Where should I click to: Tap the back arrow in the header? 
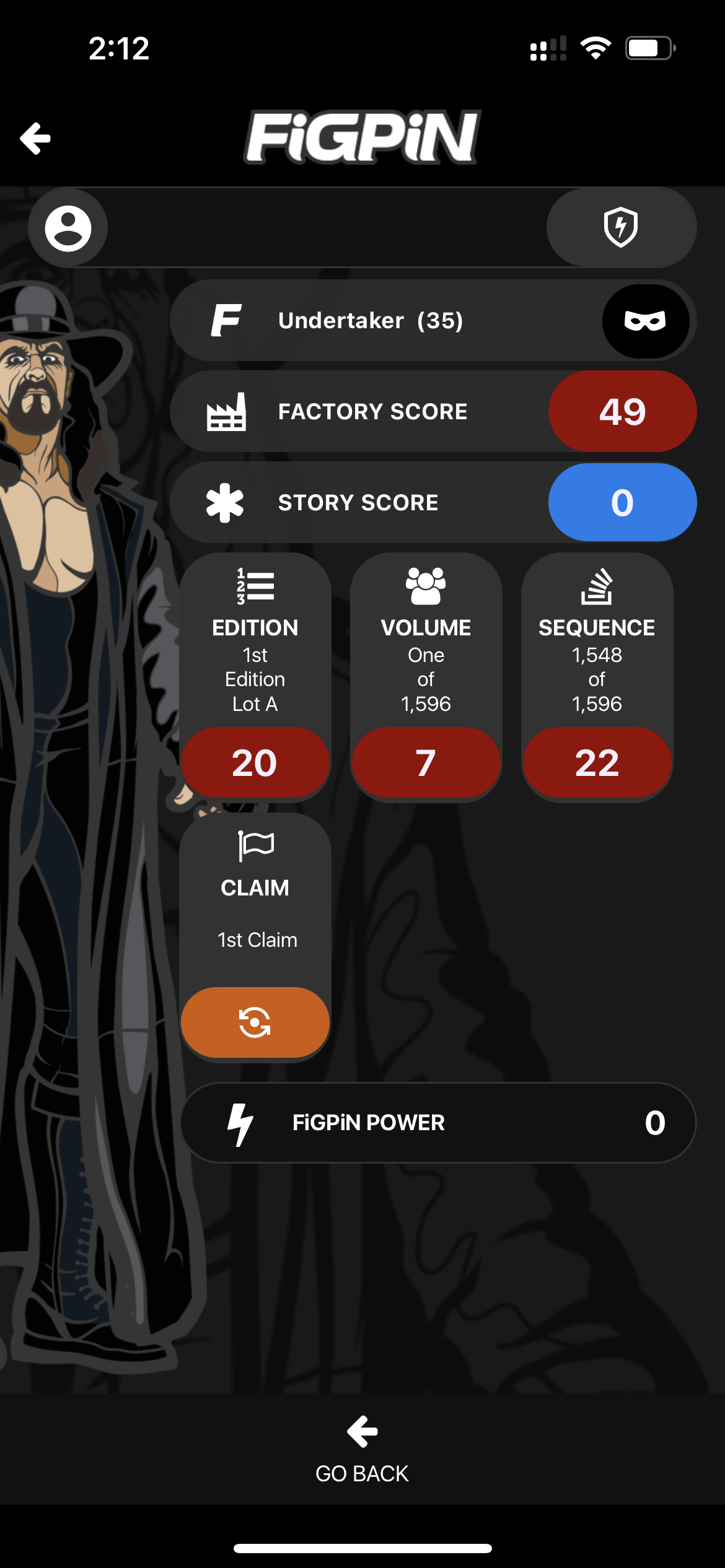[x=35, y=137]
